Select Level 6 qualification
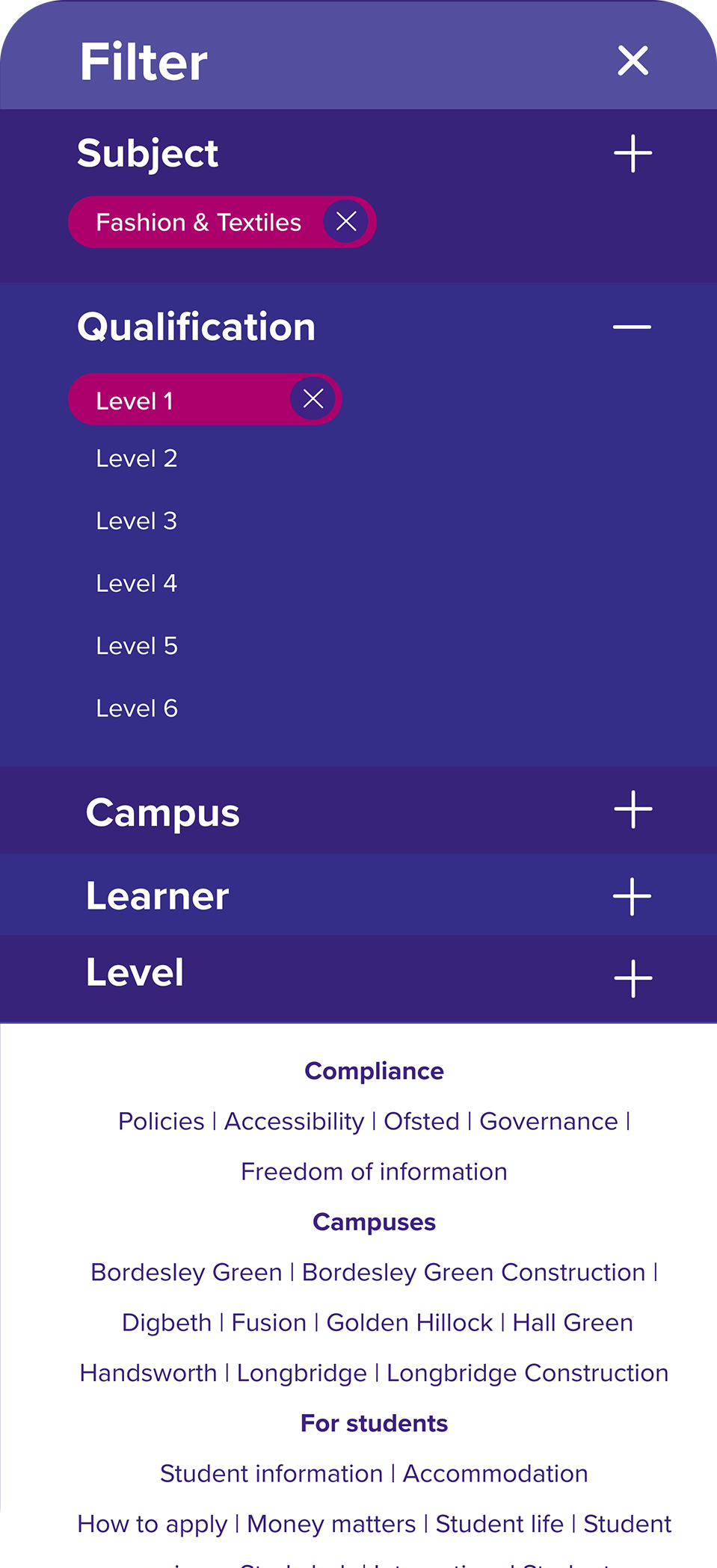The height and width of the screenshot is (1568, 717). [137, 709]
